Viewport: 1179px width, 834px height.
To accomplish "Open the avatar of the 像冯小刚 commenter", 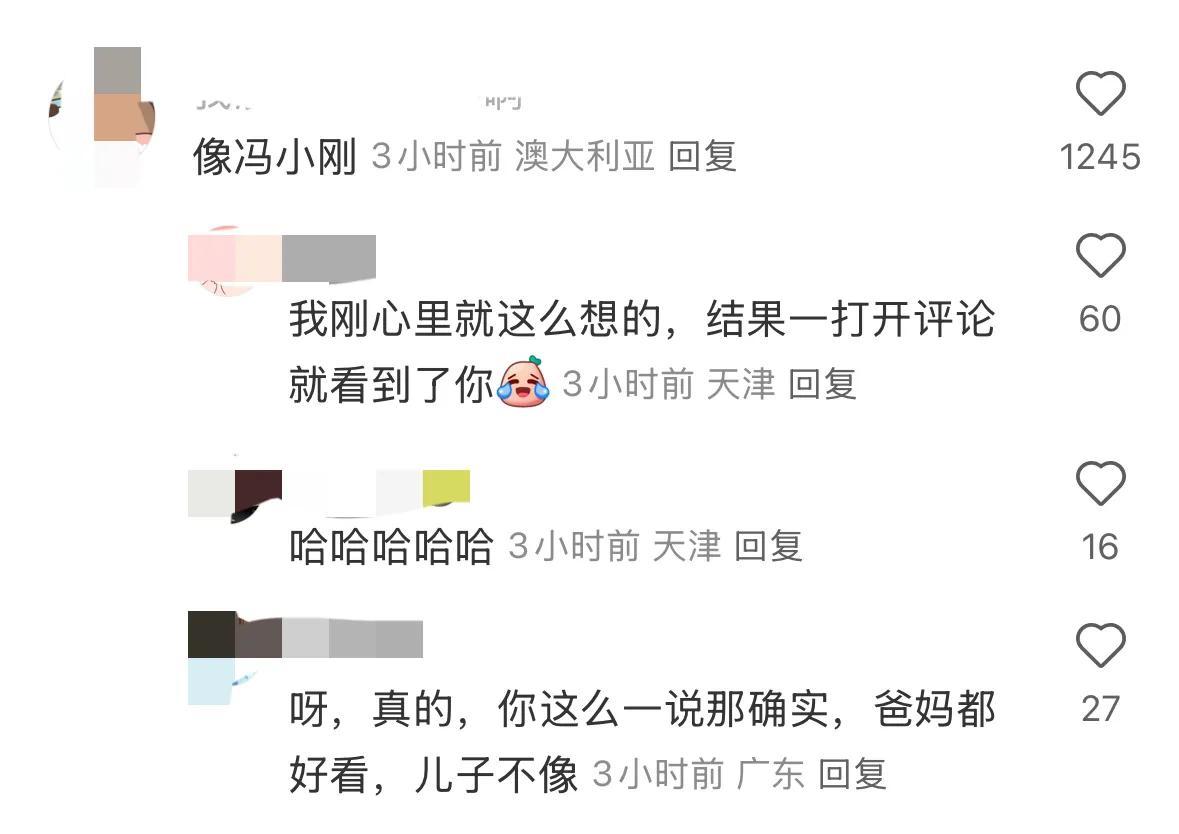I will (x=101, y=117).
